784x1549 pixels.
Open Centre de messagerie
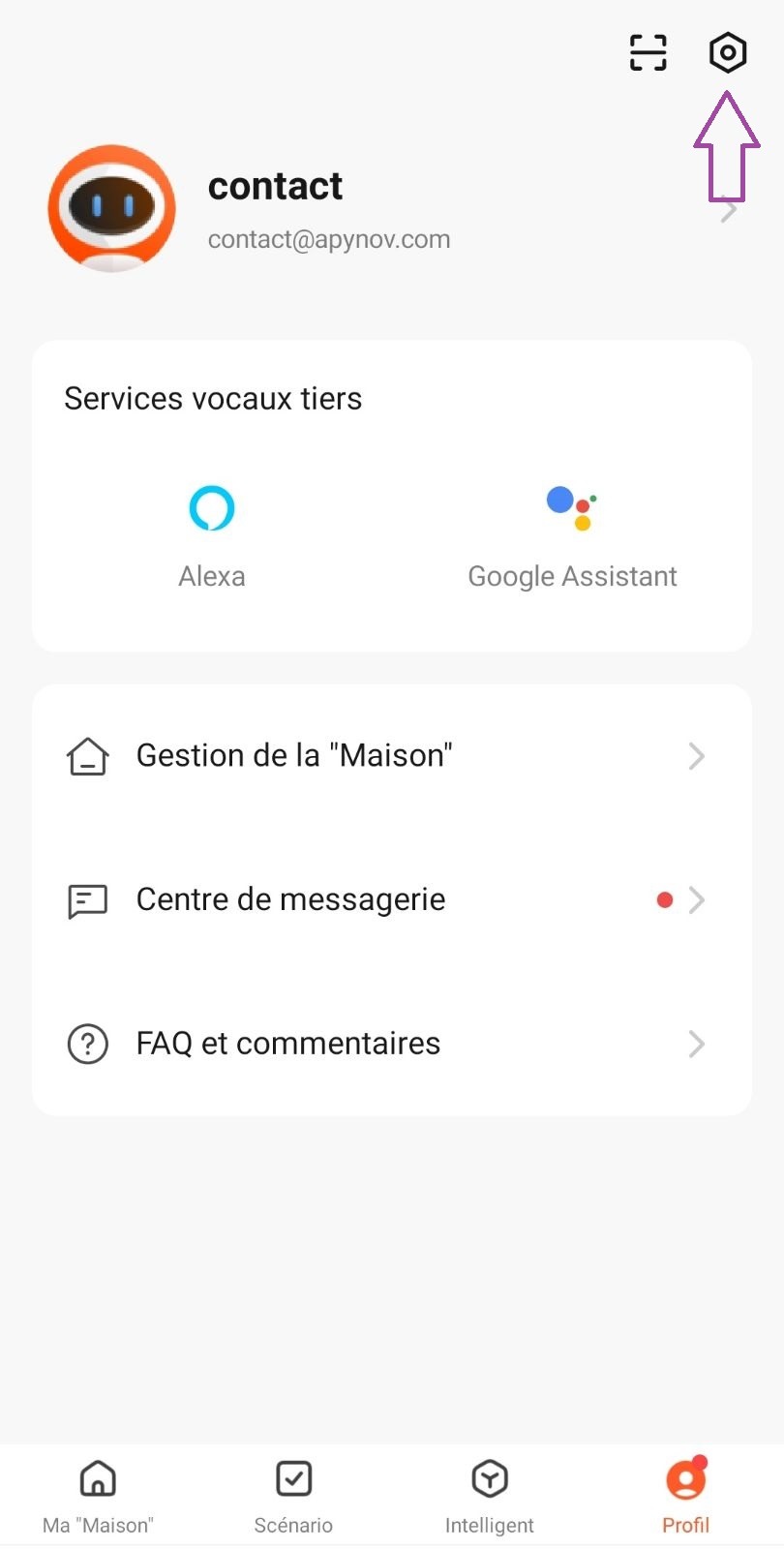click(x=391, y=899)
